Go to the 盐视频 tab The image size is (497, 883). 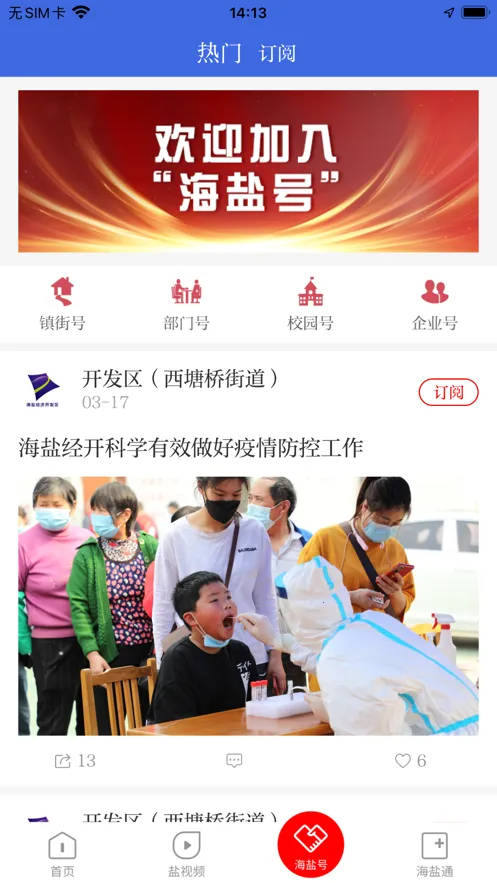(x=186, y=854)
